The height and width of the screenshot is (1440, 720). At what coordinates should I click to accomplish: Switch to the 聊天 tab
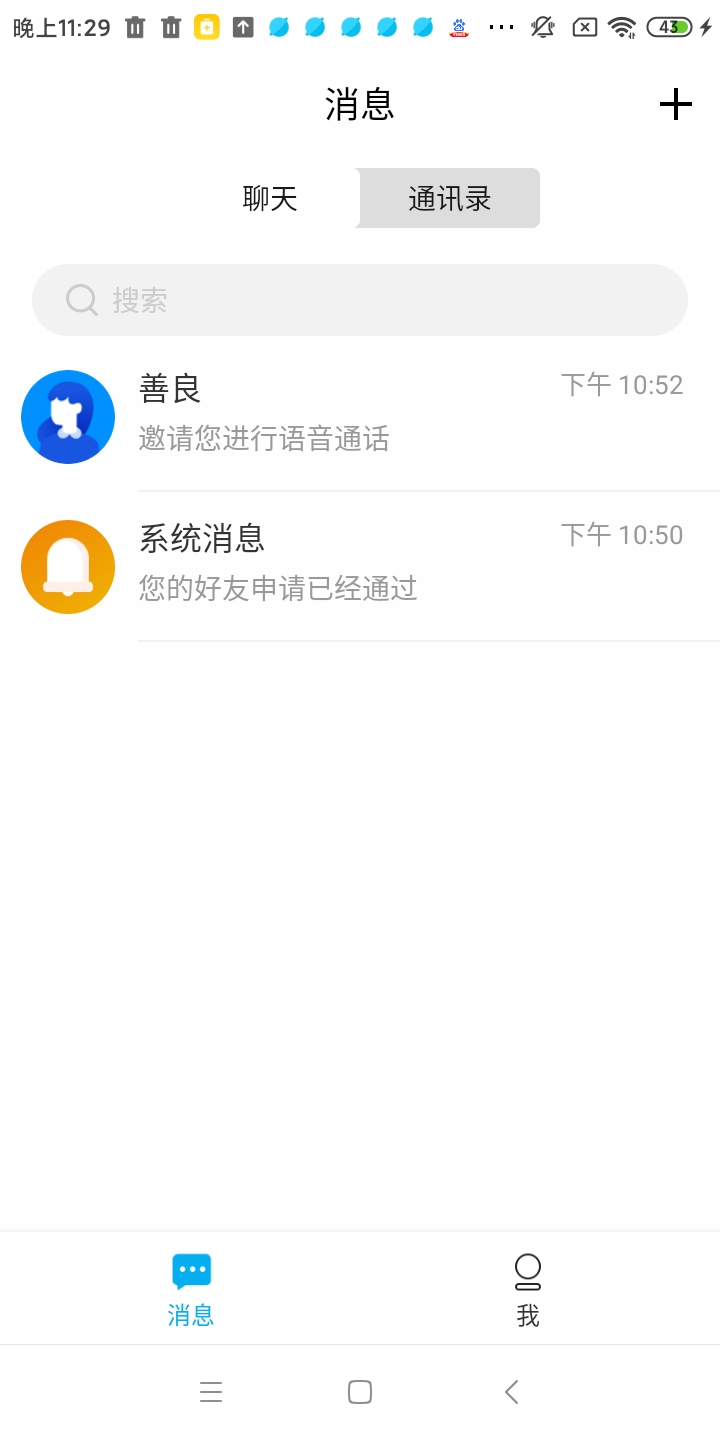click(x=270, y=199)
